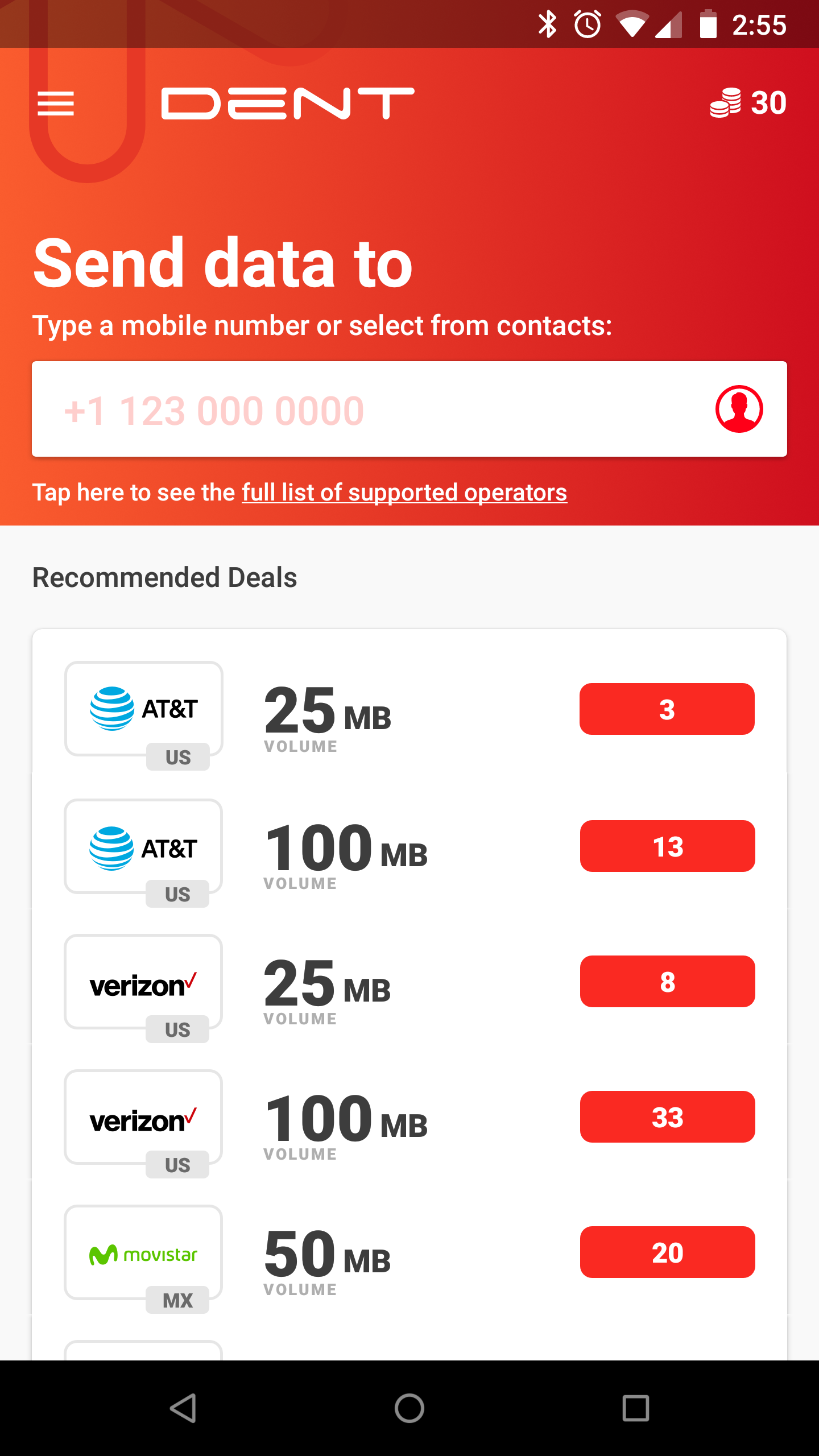Buy Movistar 50 MB for 20
Viewport: 819px width, 1456px height.
[667, 1252]
